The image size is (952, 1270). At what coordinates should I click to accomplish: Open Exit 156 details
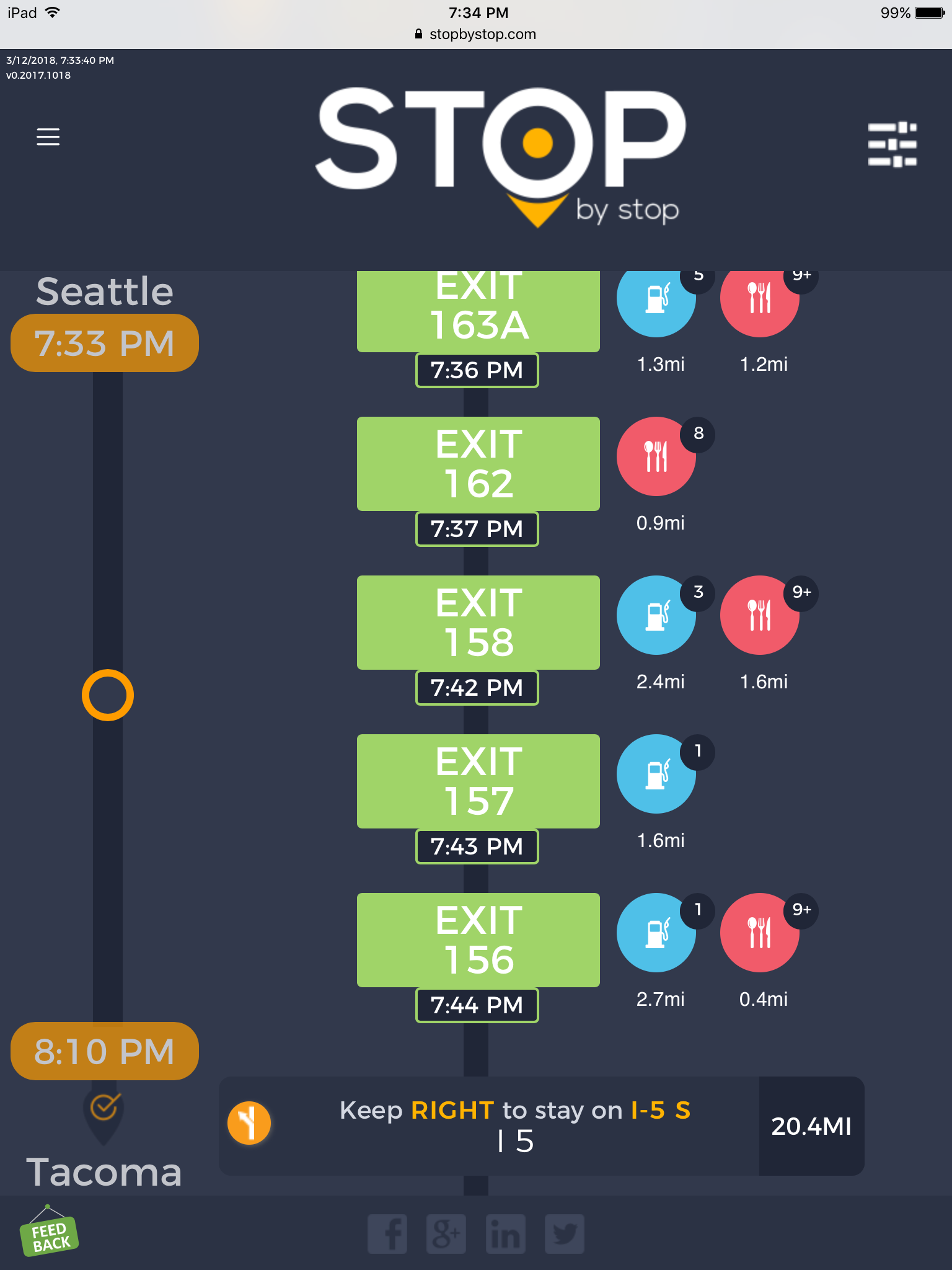pos(478,940)
